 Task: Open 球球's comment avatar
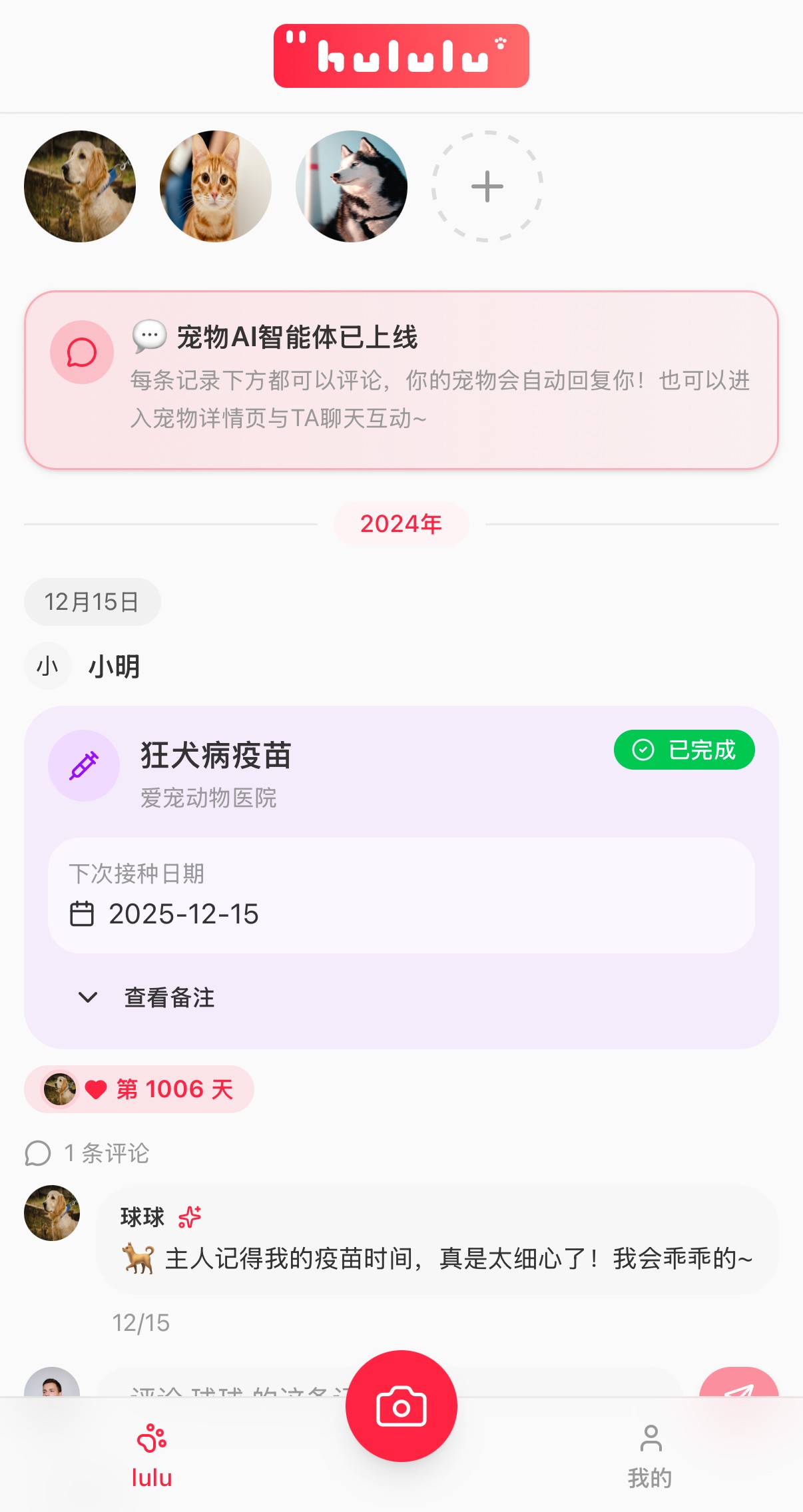(x=52, y=1213)
